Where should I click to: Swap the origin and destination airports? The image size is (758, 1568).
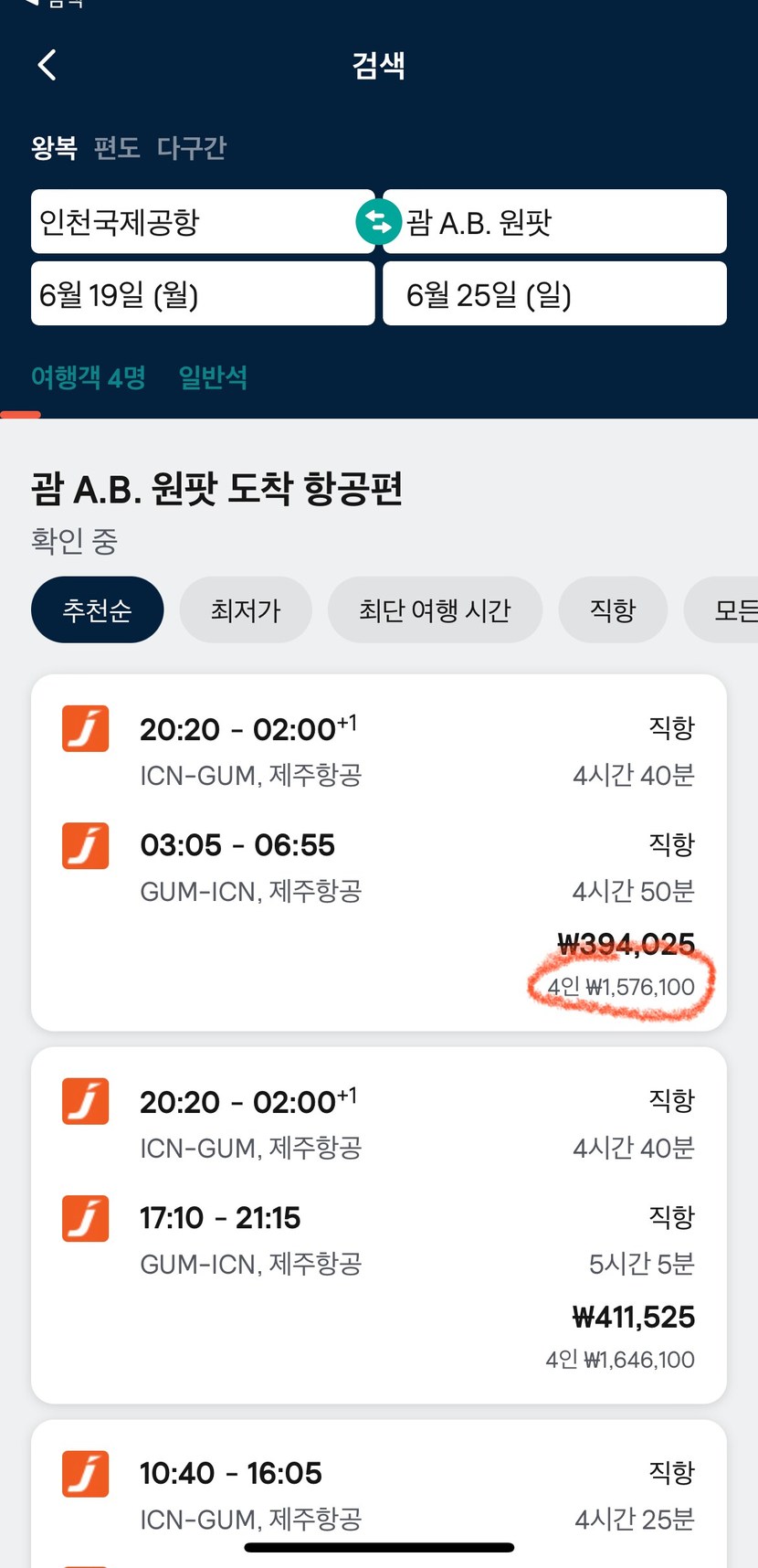point(379,222)
